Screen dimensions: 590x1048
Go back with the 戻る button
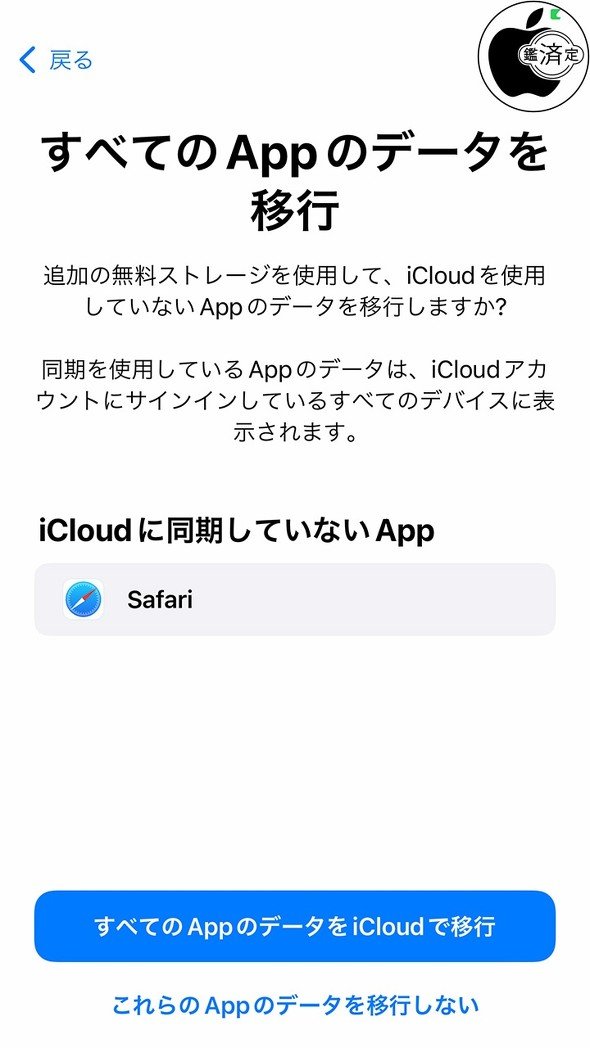click(x=56, y=60)
